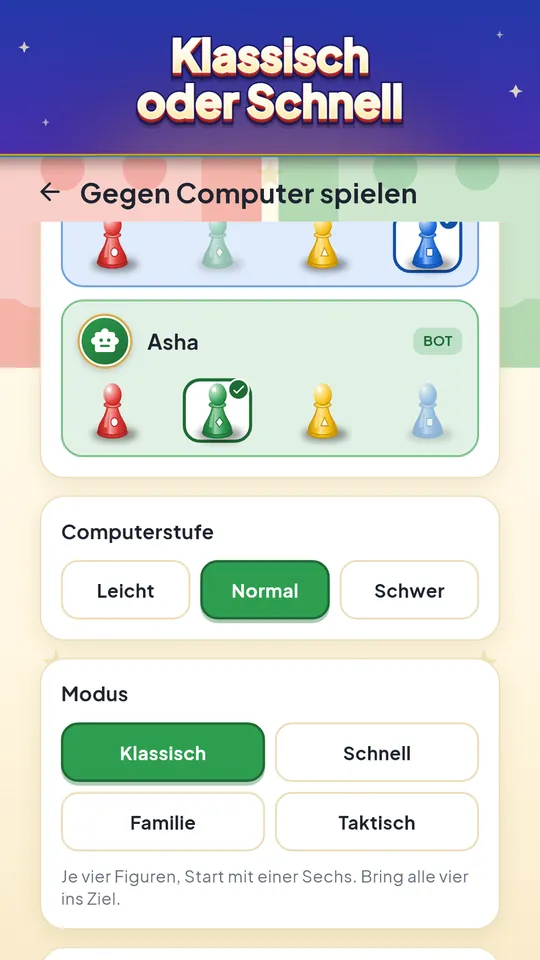
Task: Select the Familie mode
Action: coord(163,822)
